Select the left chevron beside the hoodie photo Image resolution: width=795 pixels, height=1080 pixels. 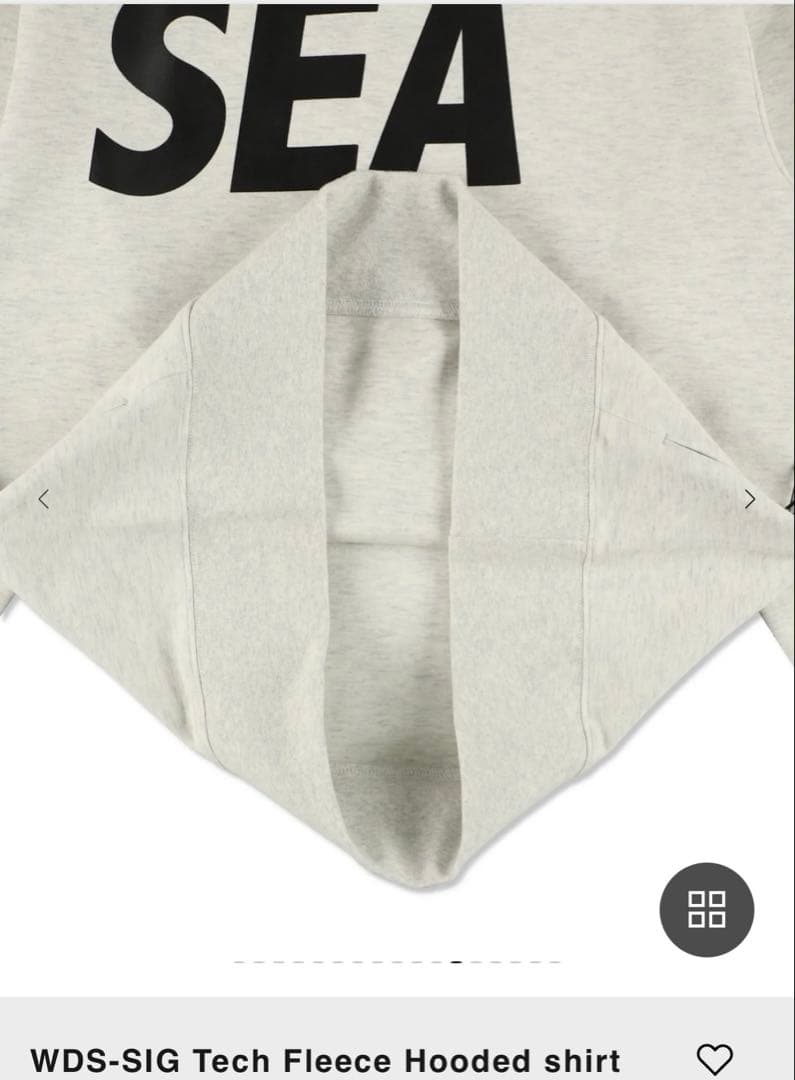[44, 498]
